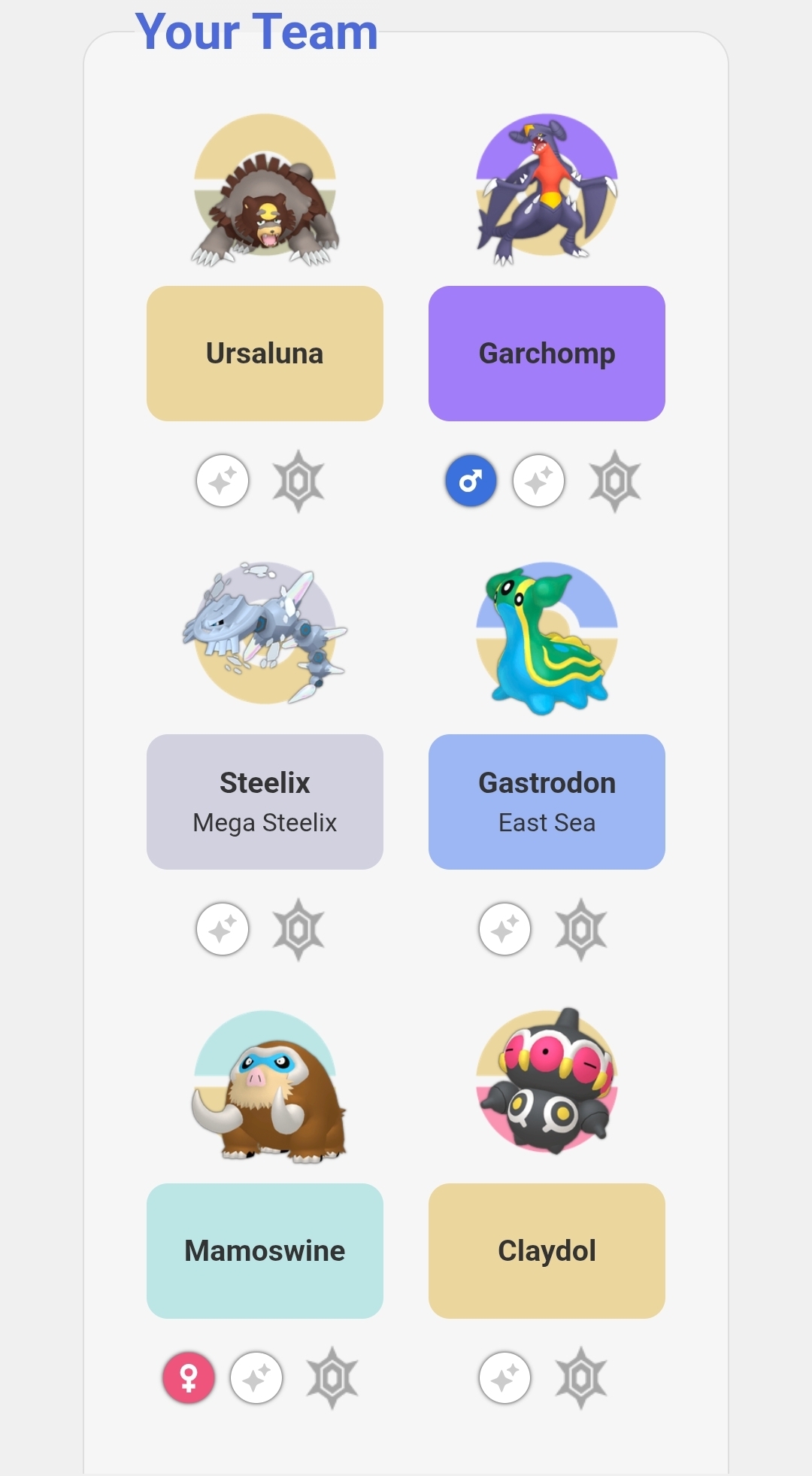Open the Mamoswine name button
812x1476 pixels.
[265, 1250]
